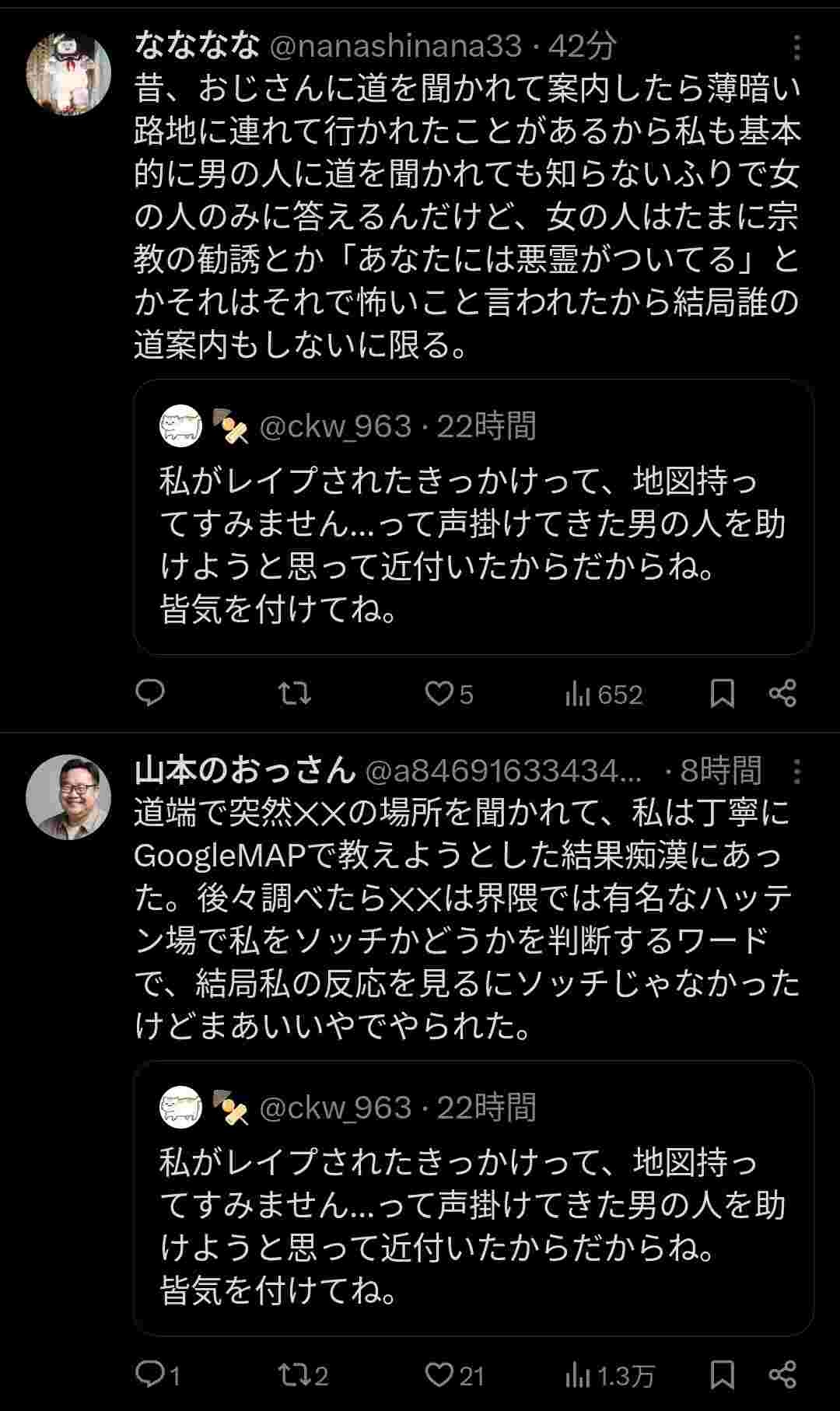Open ななななな's profile picture

[x=68, y=74]
